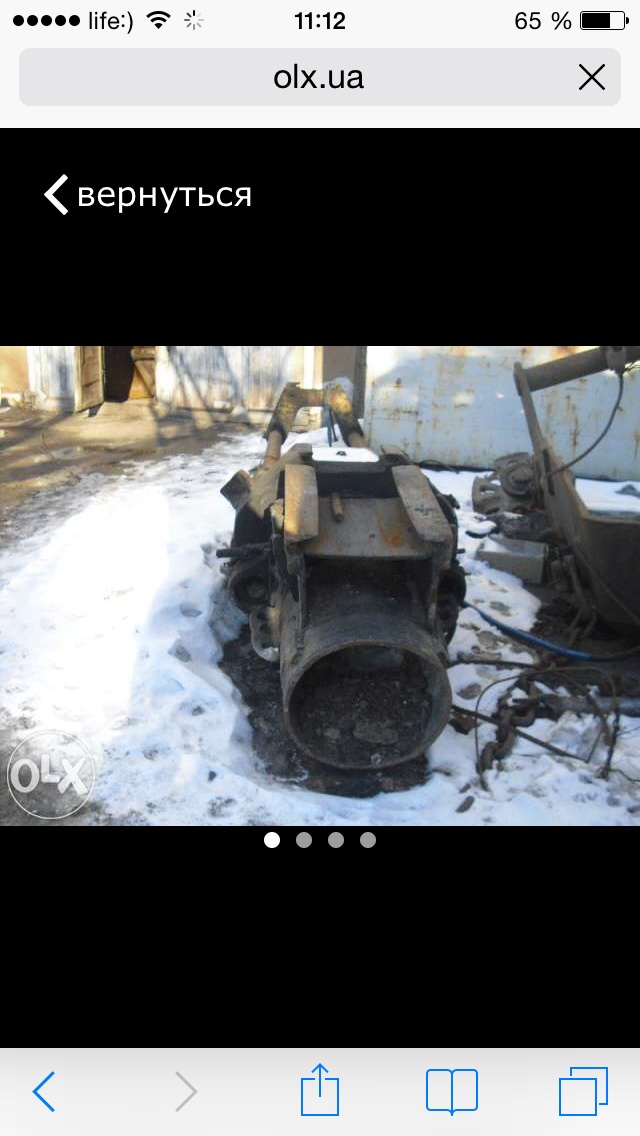The width and height of the screenshot is (640, 1136).
Task: Open the Safari bookmarks
Action: [x=452, y=1091]
